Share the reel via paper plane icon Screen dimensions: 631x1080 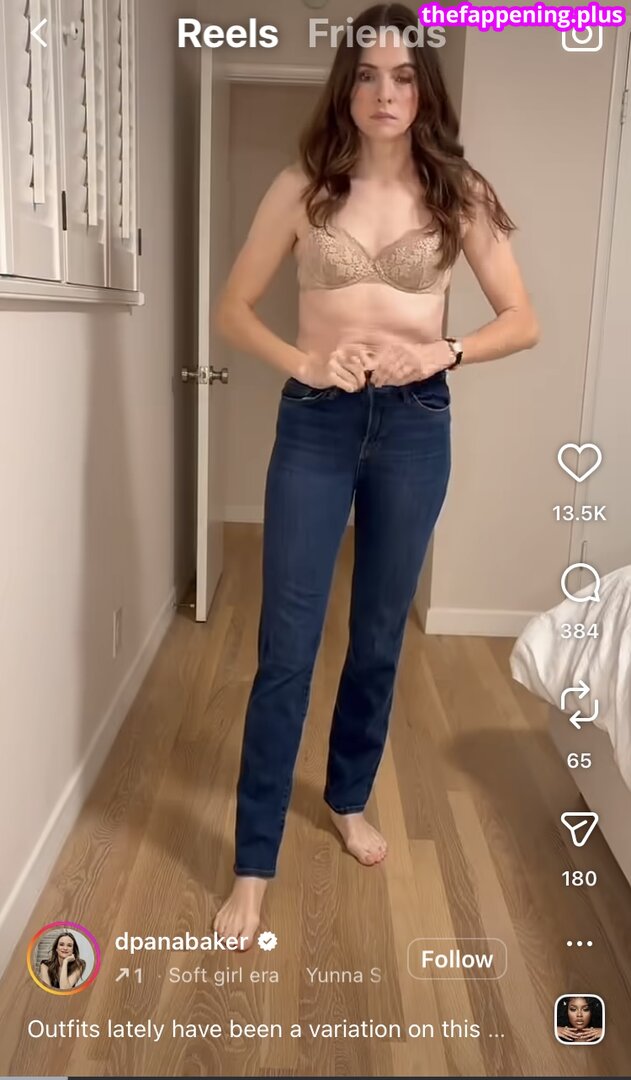[x=579, y=829]
